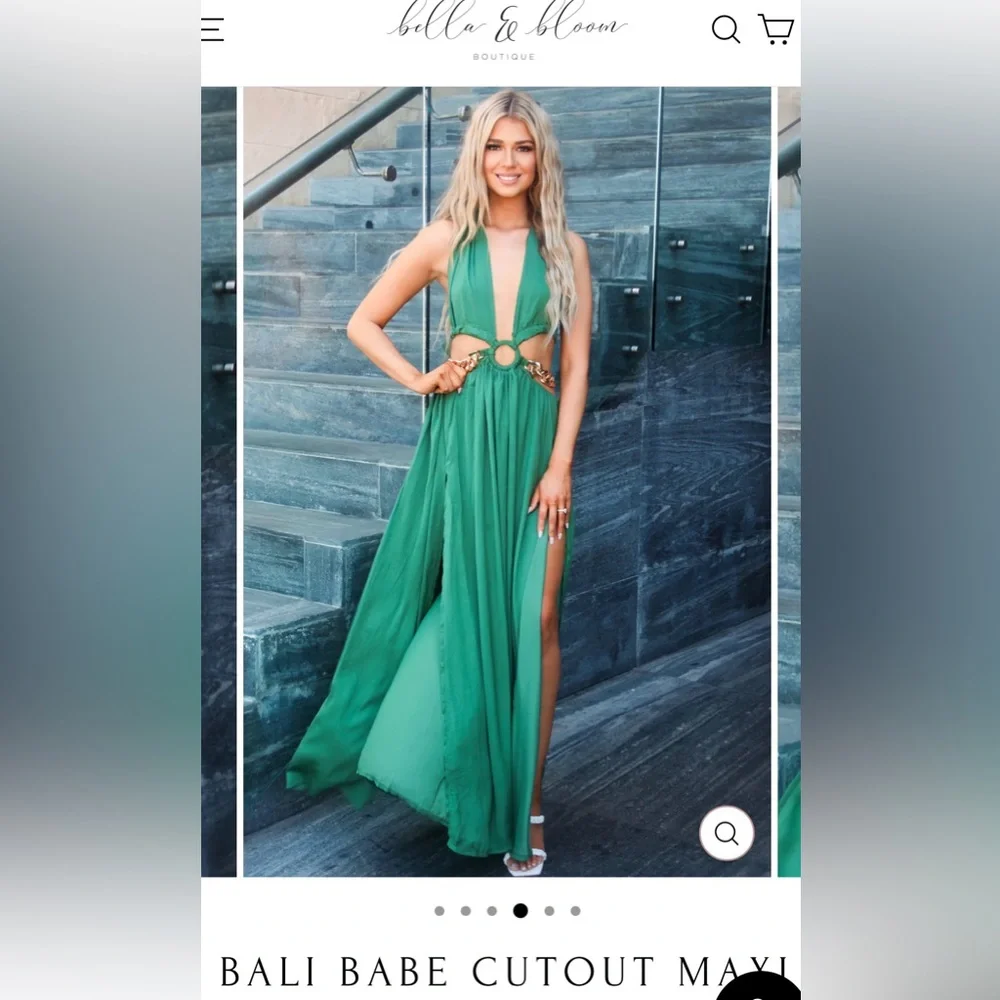The height and width of the screenshot is (1000, 1000).
Task: Select the third carousel dot
Action: pos(492,911)
